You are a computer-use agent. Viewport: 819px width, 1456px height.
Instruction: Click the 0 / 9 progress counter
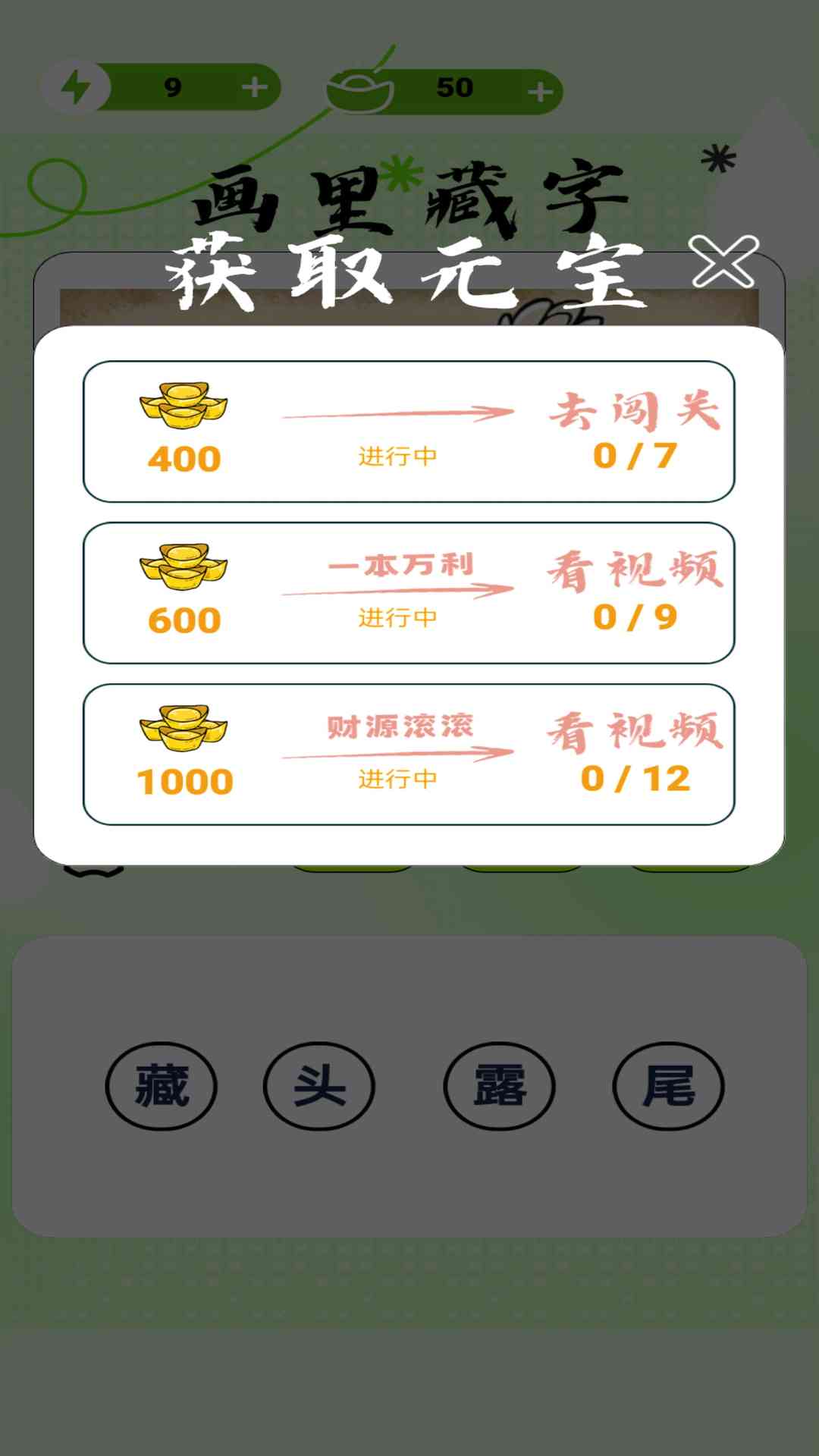pyautogui.click(x=635, y=618)
